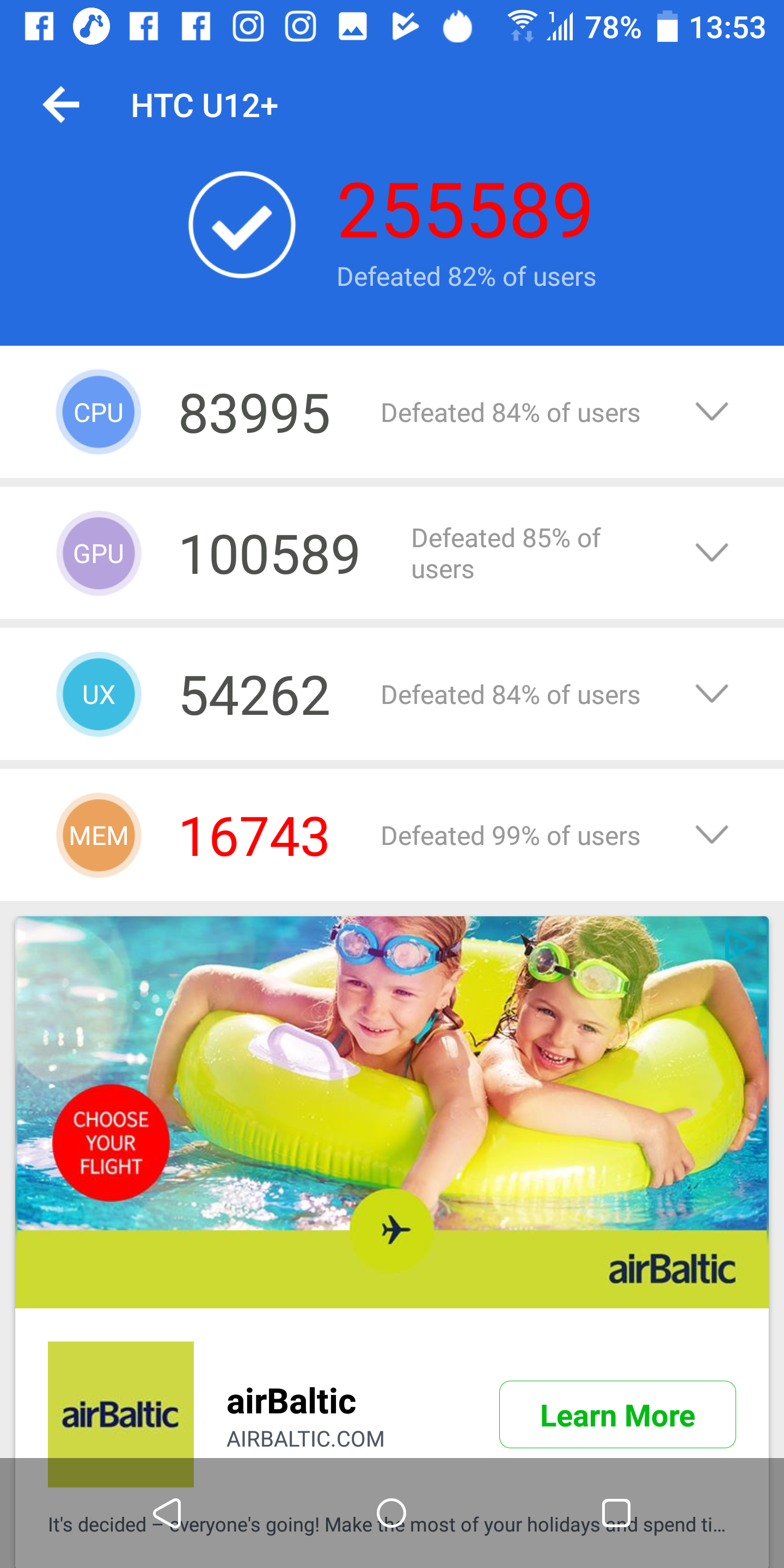
Task: Expand the MEM score details
Action: click(711, 835)
